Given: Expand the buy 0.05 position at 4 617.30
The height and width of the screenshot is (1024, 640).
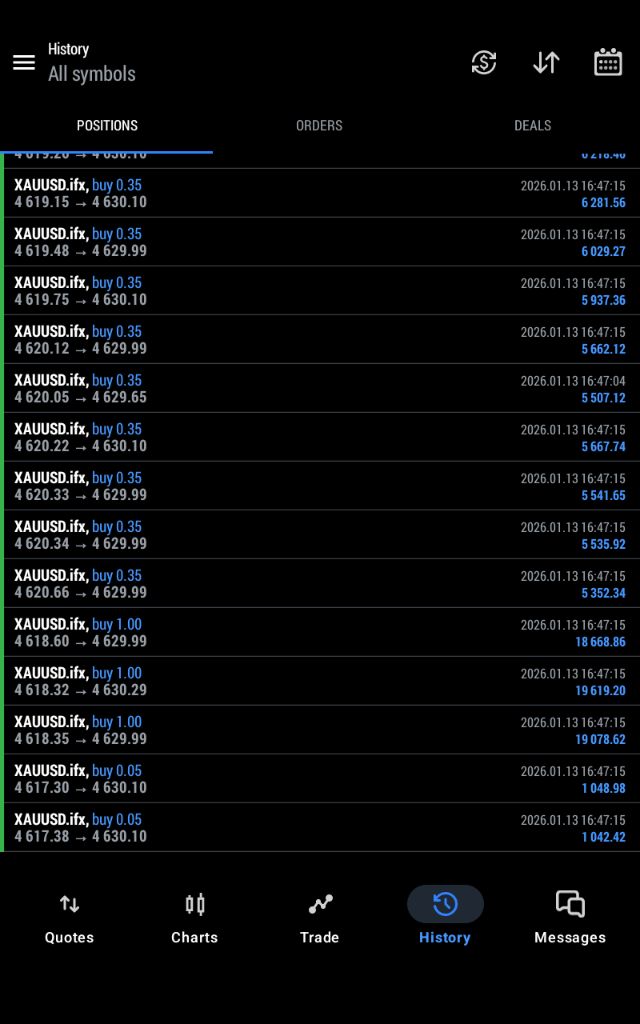Looking at the screenshot, I should tap(320, 779).
